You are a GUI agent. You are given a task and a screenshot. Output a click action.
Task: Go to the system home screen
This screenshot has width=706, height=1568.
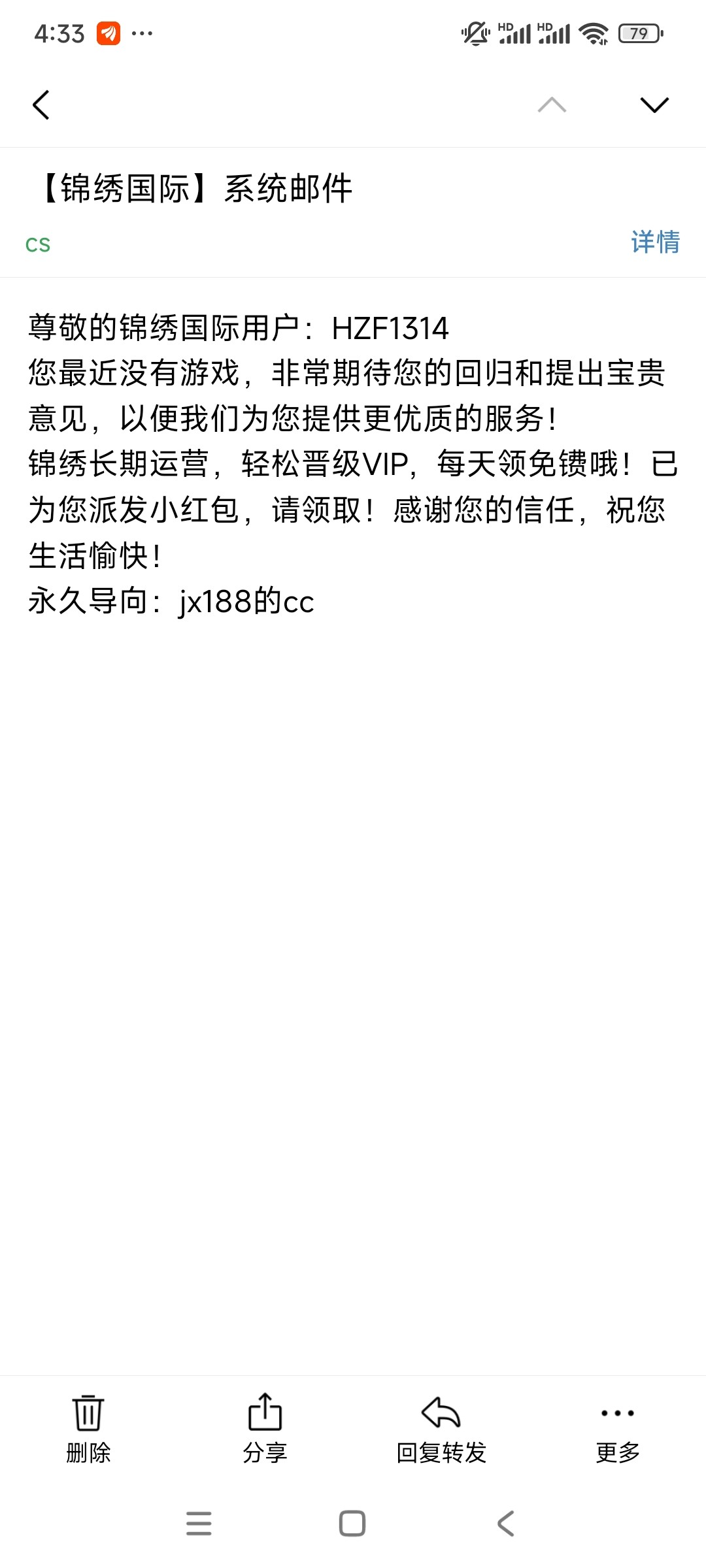point(352,1524)
